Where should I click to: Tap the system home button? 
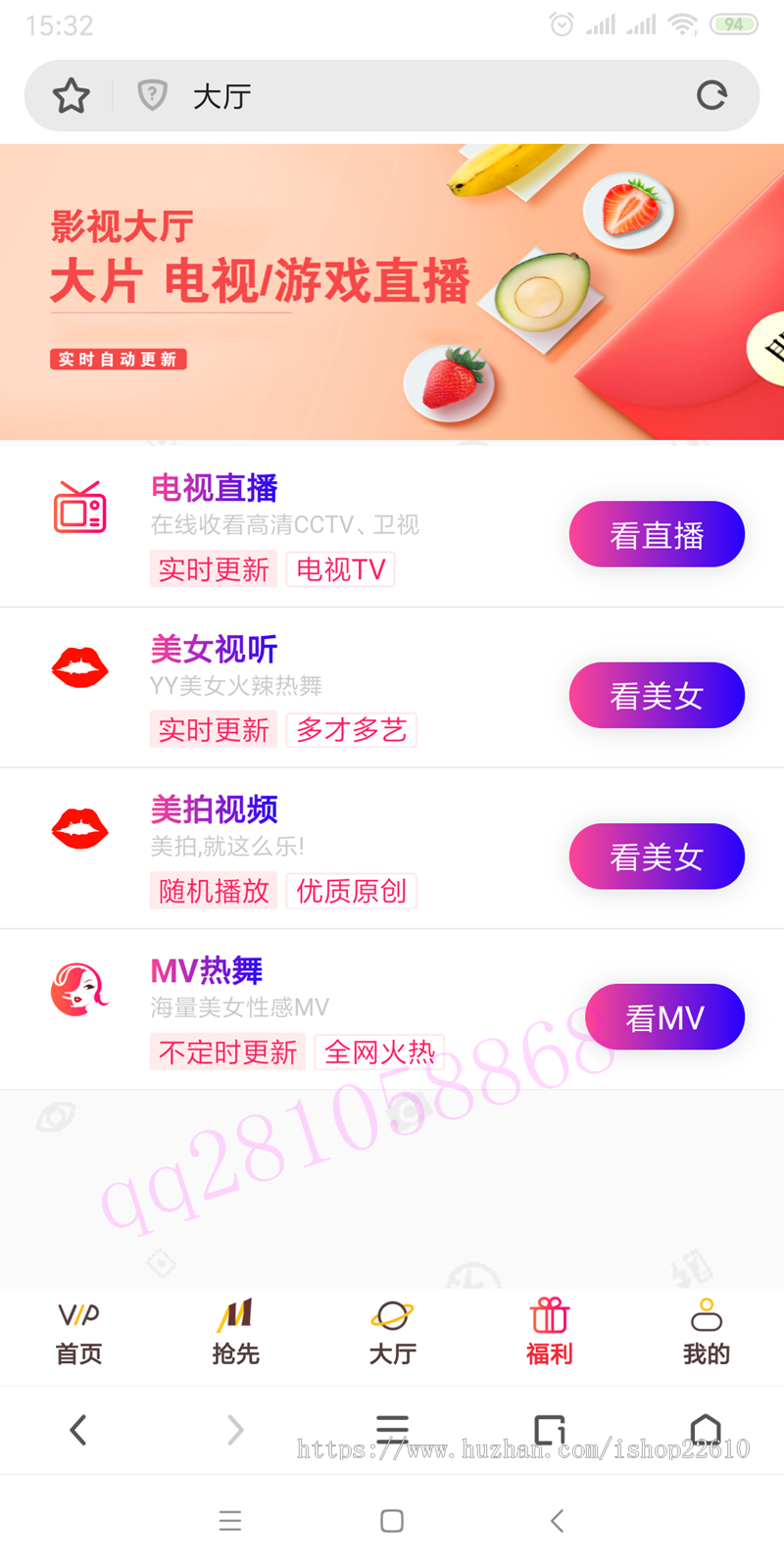pos(392,1521)
